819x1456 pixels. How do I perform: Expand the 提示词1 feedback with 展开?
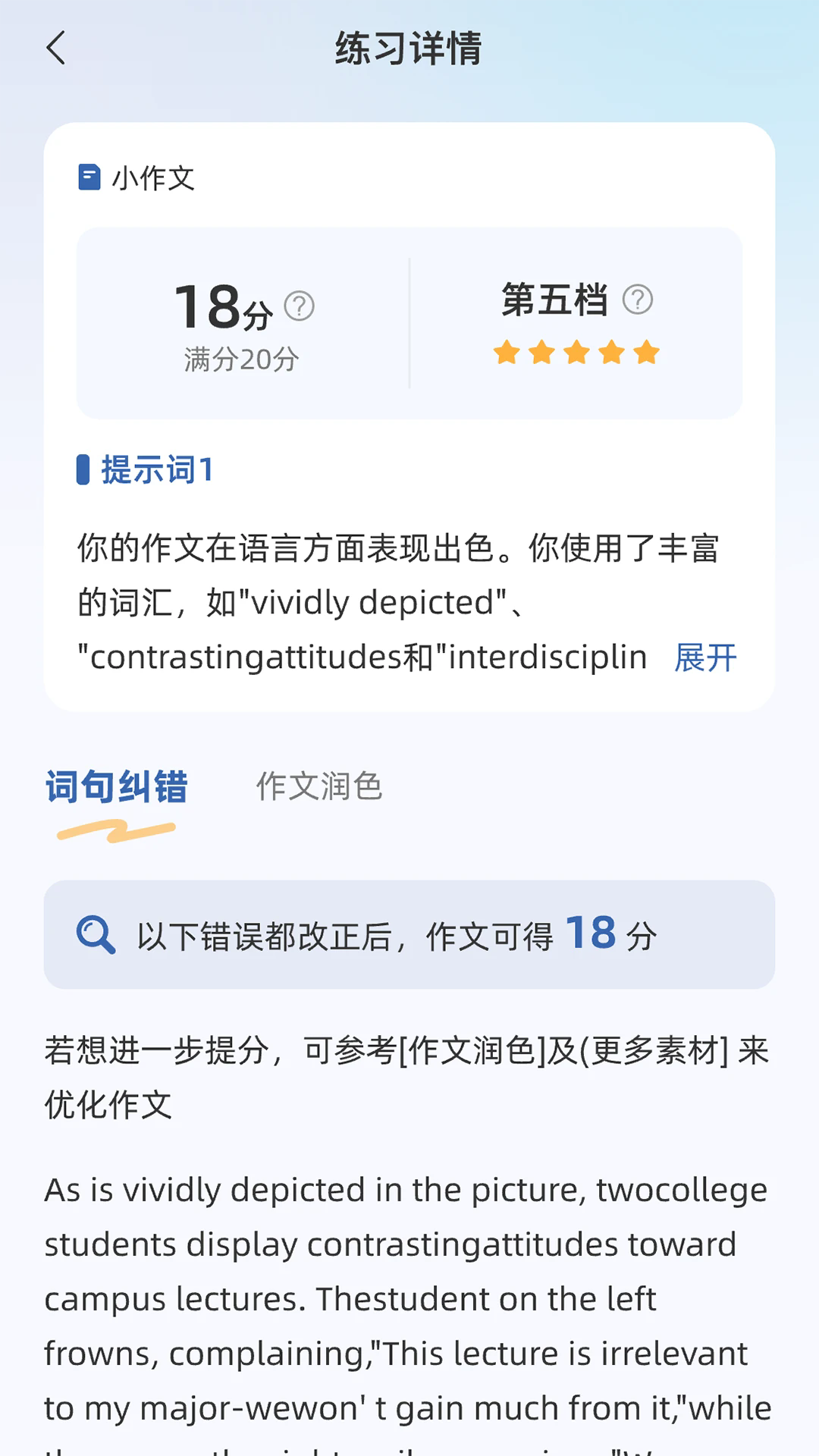tap(704, 657)
